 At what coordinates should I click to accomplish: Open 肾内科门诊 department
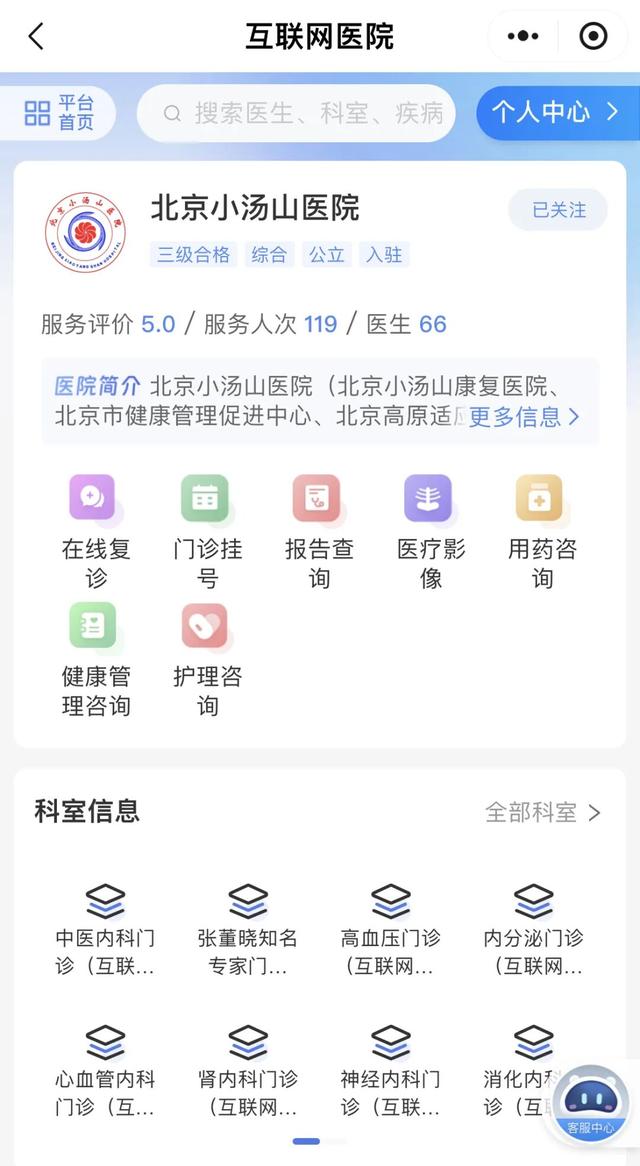pyautogui.click(x=248, y=1070)
